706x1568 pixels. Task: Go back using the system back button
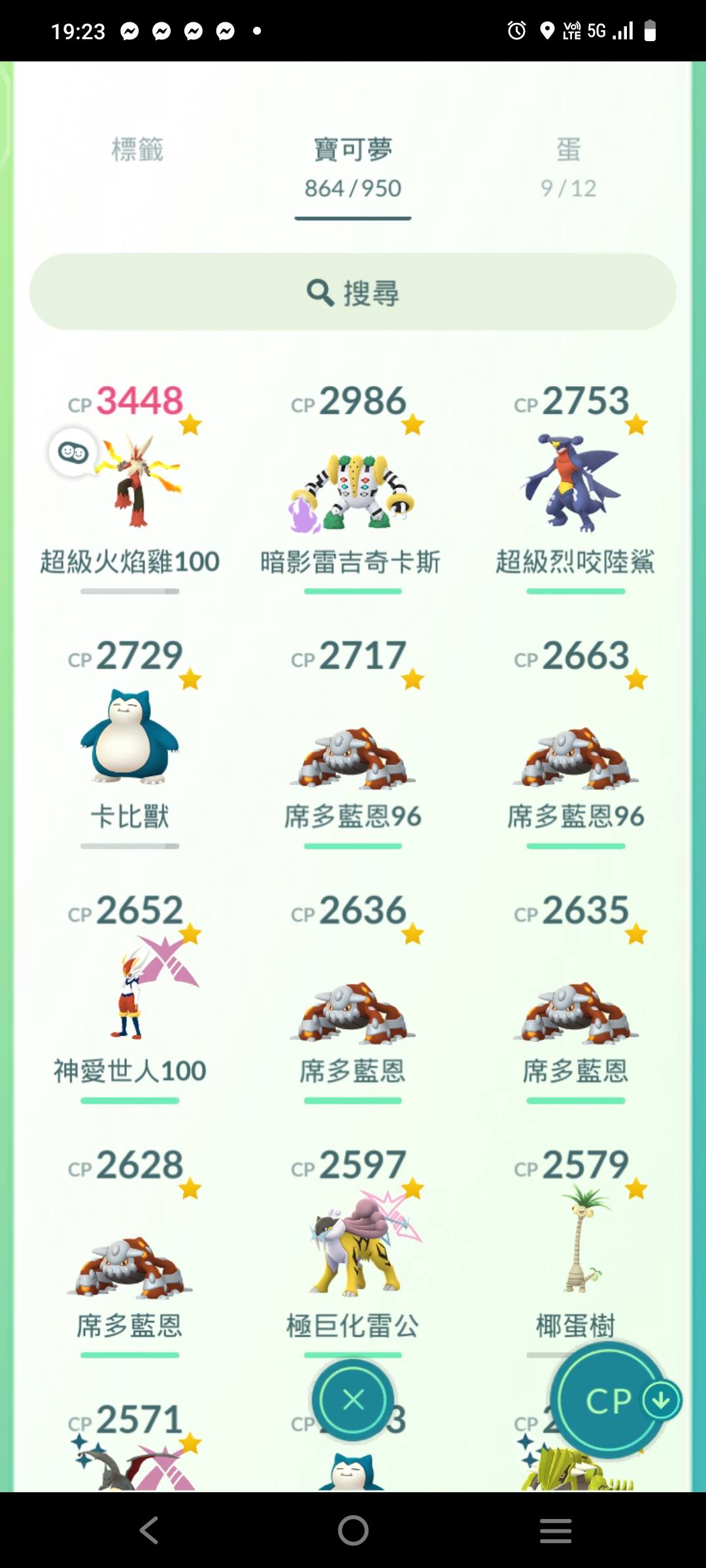click(150, 1530)
